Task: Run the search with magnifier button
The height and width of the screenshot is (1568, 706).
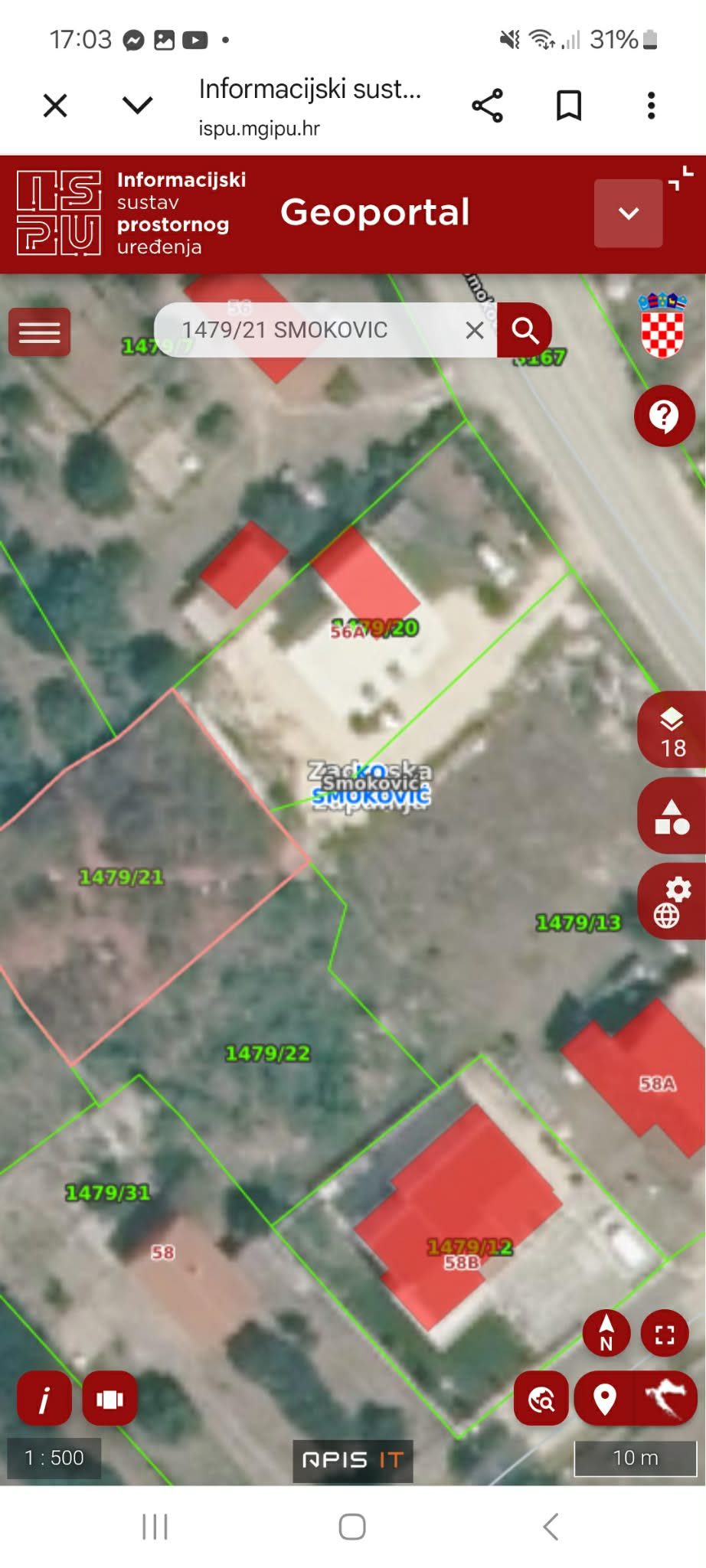Action: click(525, 330)
